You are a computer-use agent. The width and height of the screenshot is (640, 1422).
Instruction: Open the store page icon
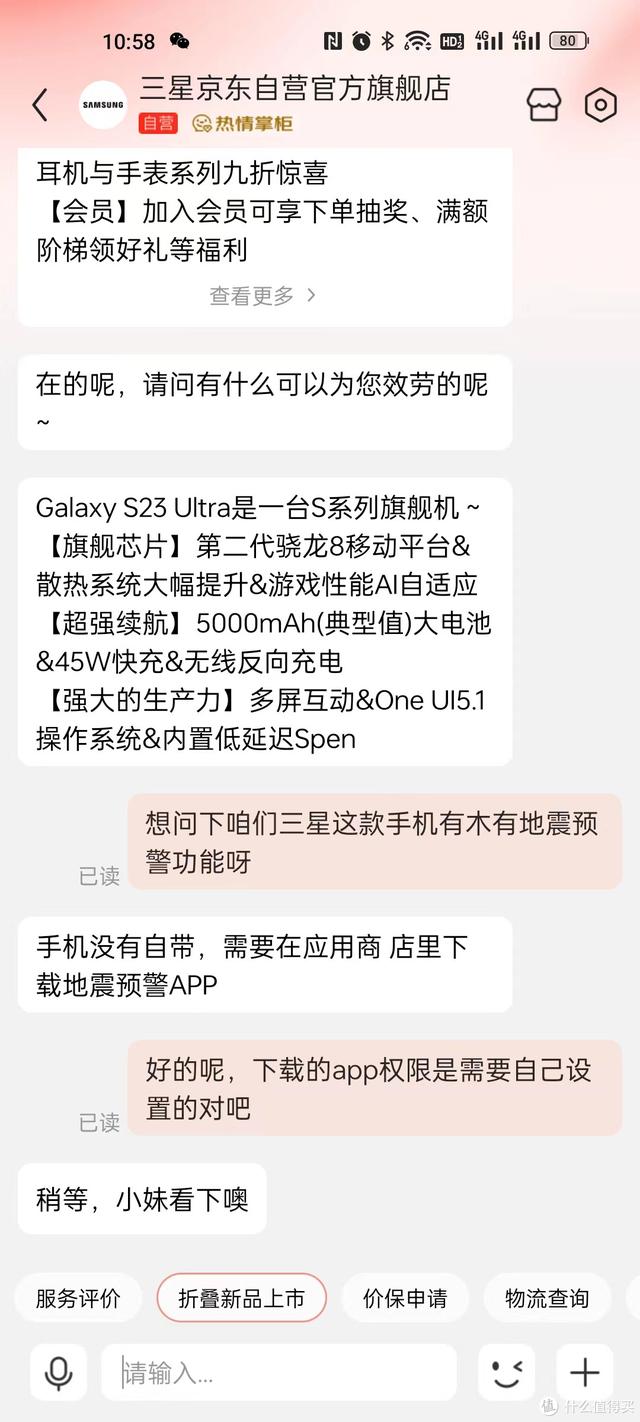coord(544,105)
